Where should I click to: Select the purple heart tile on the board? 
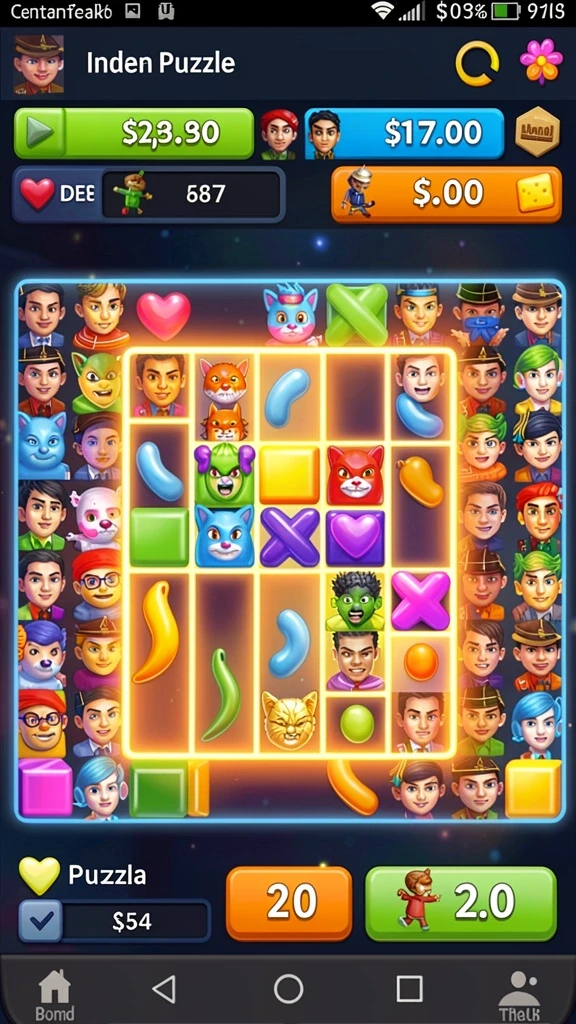point(356,538)
